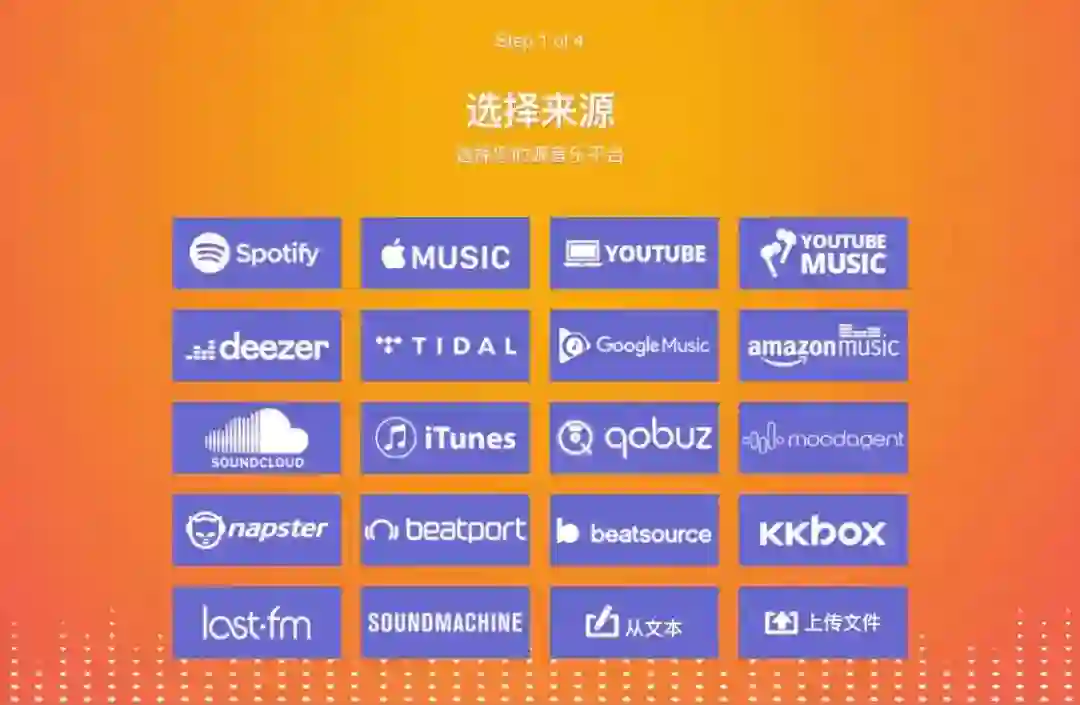Viewport: 1080px width, 705px height.
Task: Select Spotify as the source
Action: pyautogui.click(x=256, y=253)
